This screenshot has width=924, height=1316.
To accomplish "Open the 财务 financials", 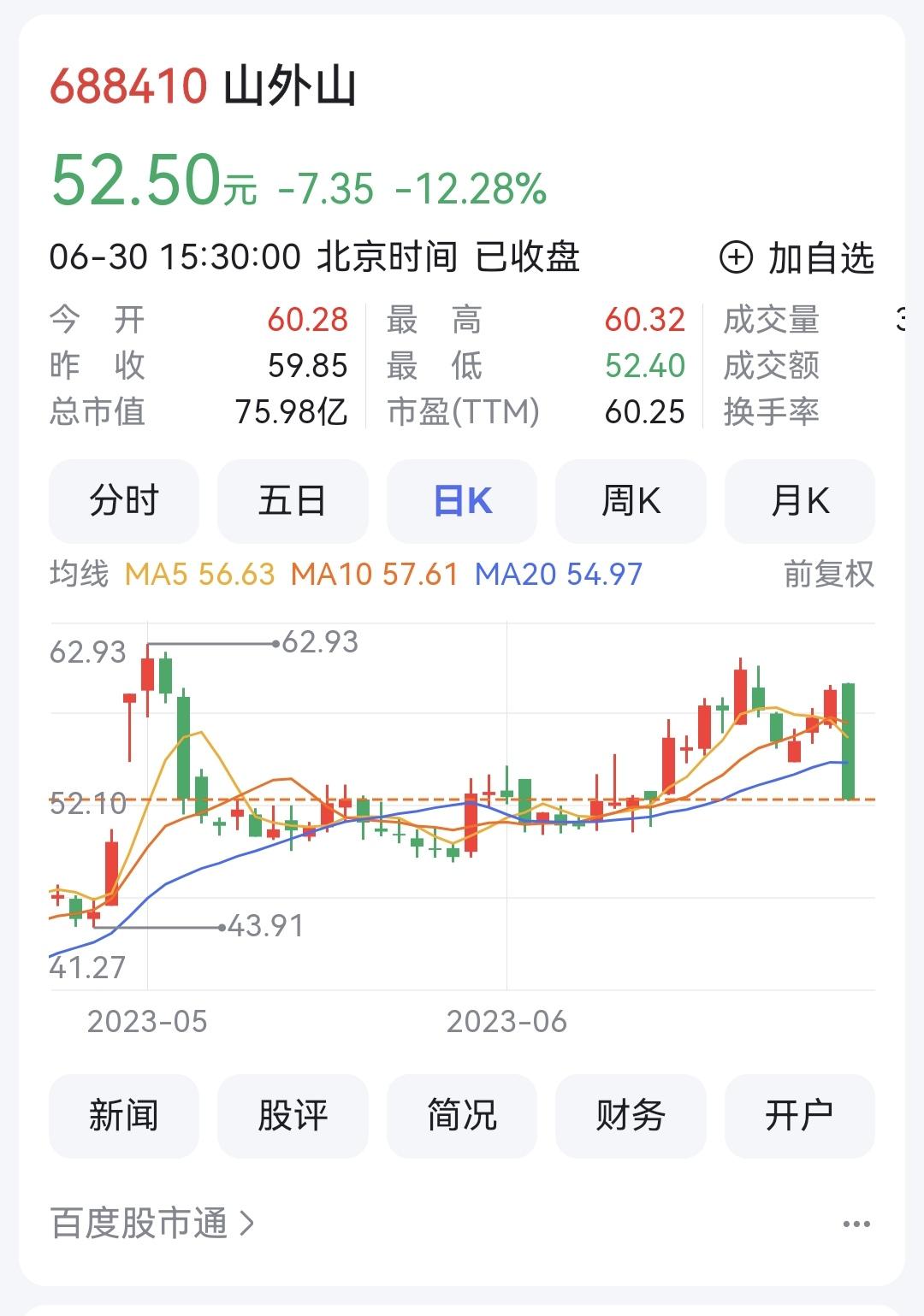I will click(x=631, y=1116).
